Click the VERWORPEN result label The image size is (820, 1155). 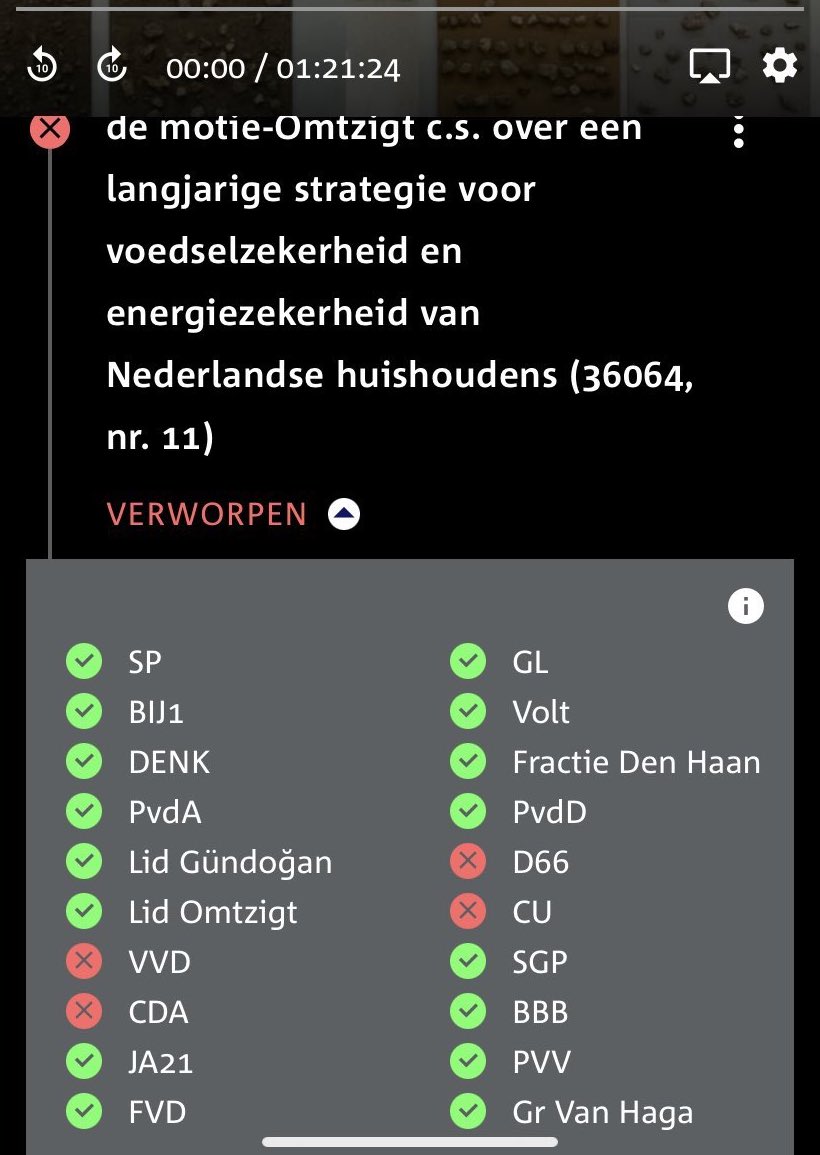click(205, 513)
